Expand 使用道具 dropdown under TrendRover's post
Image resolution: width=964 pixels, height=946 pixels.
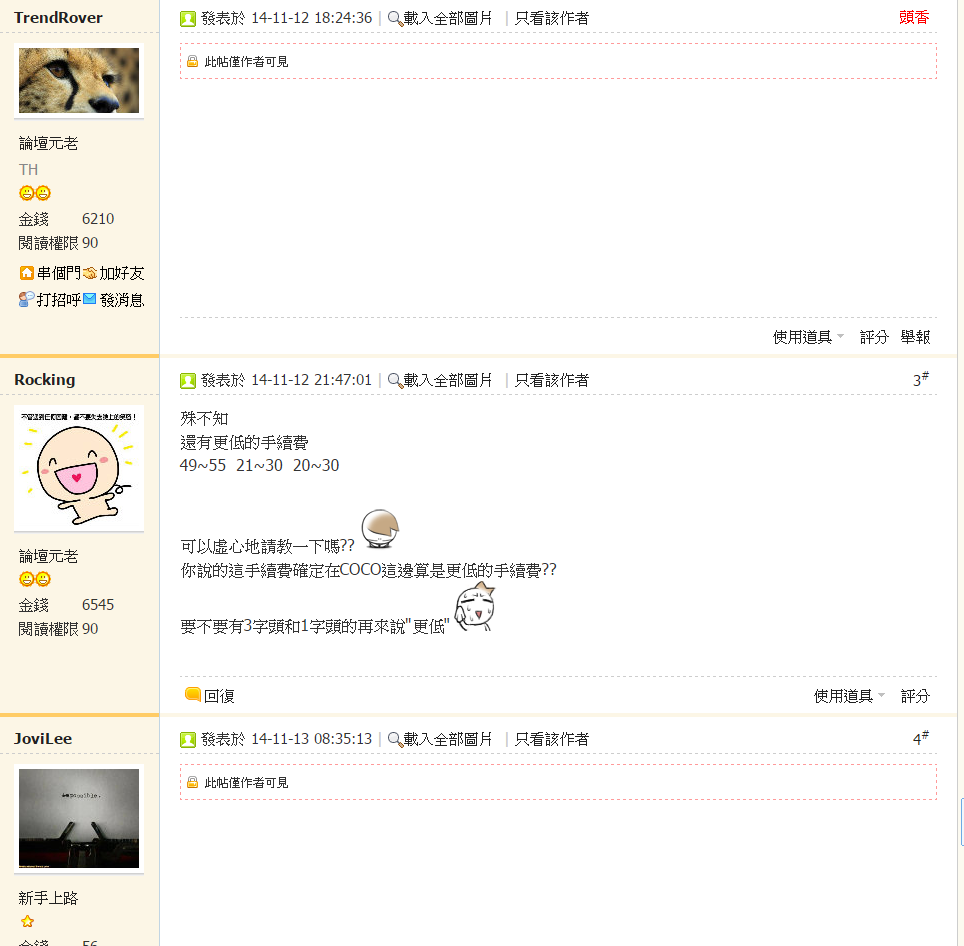807,337
